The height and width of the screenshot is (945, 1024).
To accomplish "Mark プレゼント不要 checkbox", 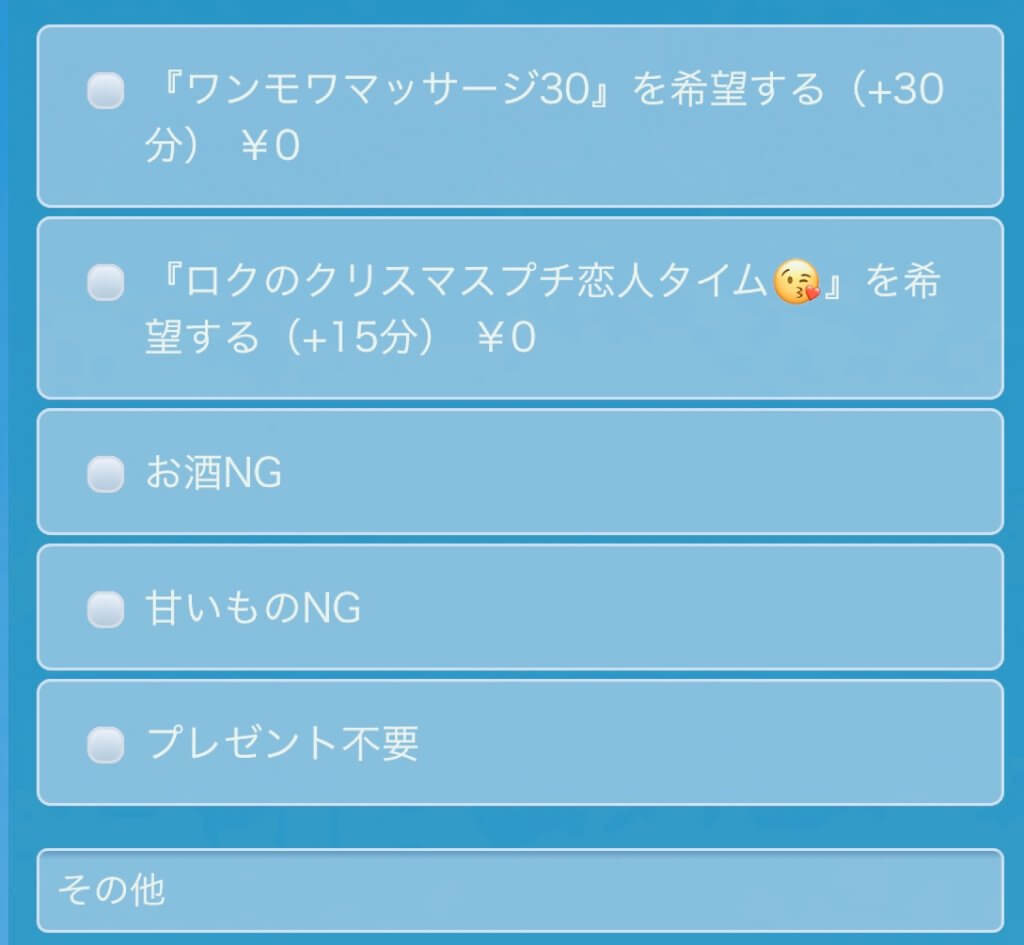I will point(105,744).
